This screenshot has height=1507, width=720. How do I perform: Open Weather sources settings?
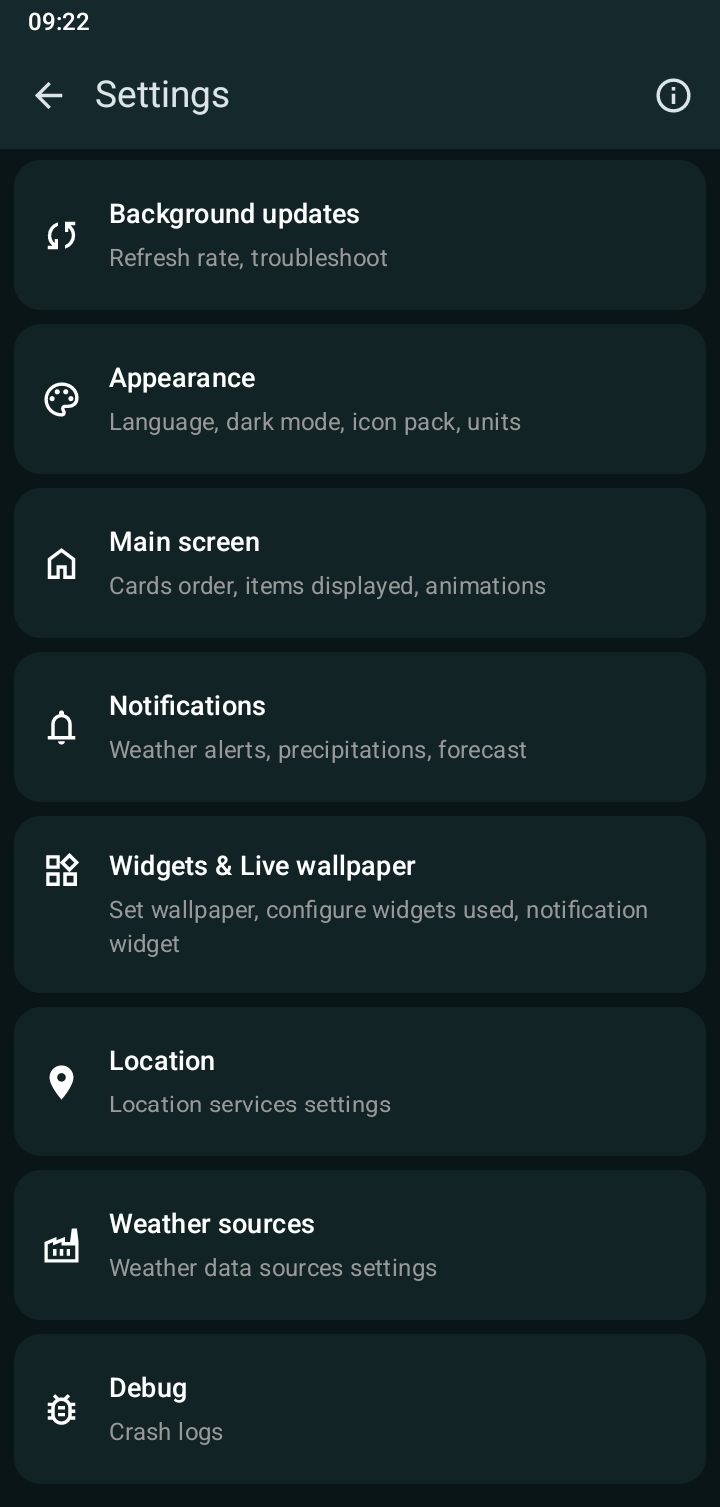click(x=360, y=1245)
